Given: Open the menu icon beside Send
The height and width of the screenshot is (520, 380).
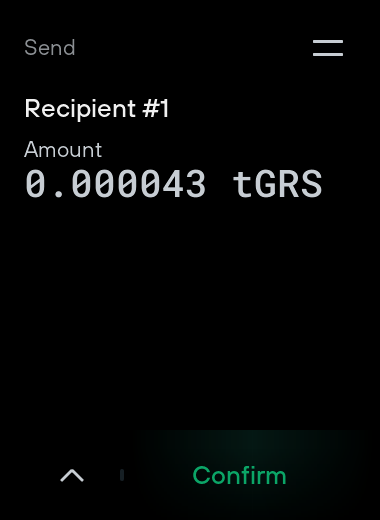Looking at the screenshot, I should (x=328, y=48).
